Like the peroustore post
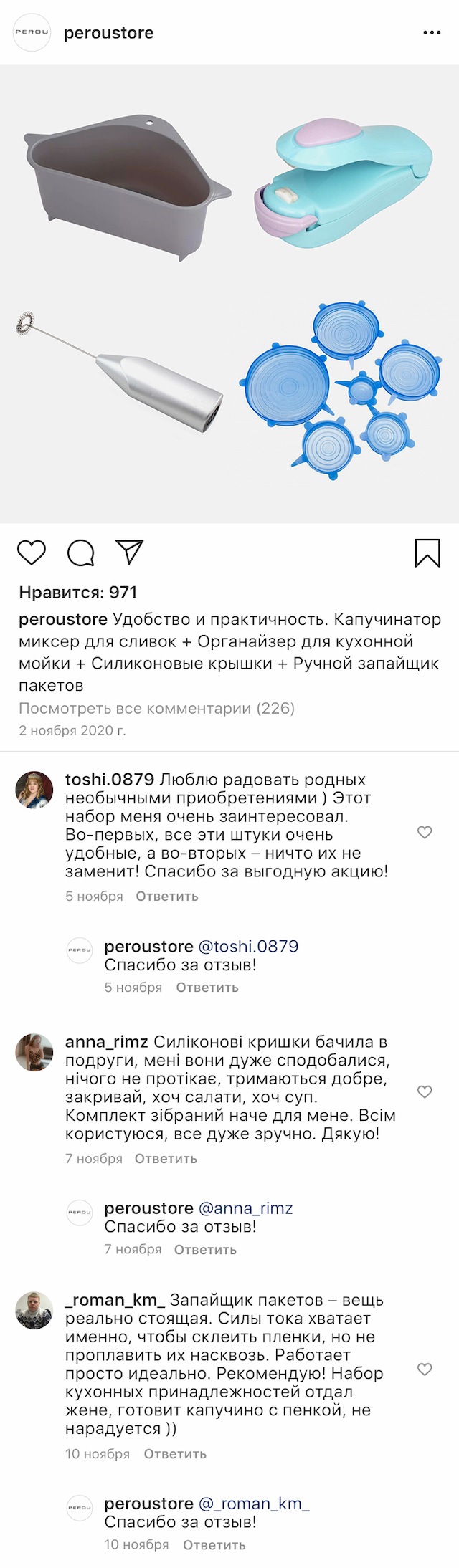 click(x=32, y=553)
